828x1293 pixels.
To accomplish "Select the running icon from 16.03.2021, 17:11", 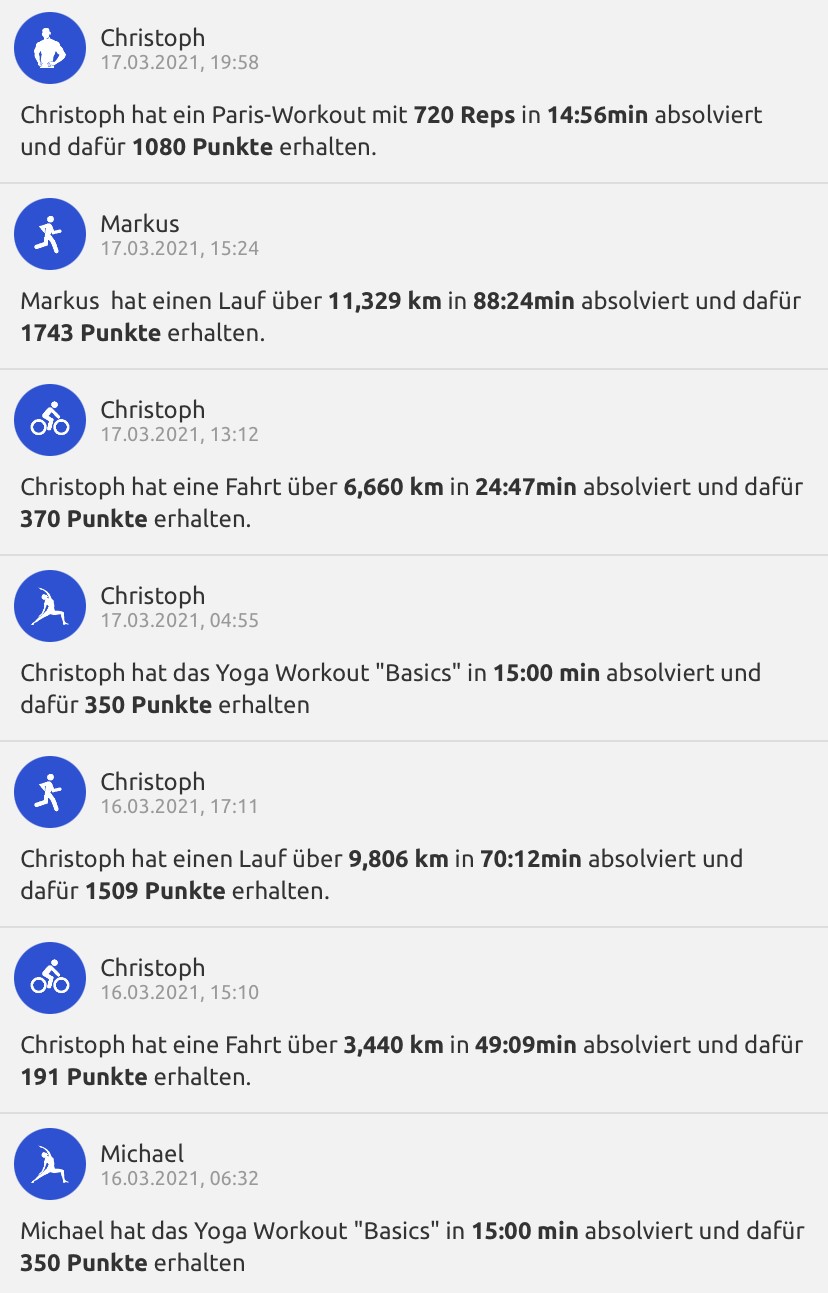I will (x=49, y=791).
